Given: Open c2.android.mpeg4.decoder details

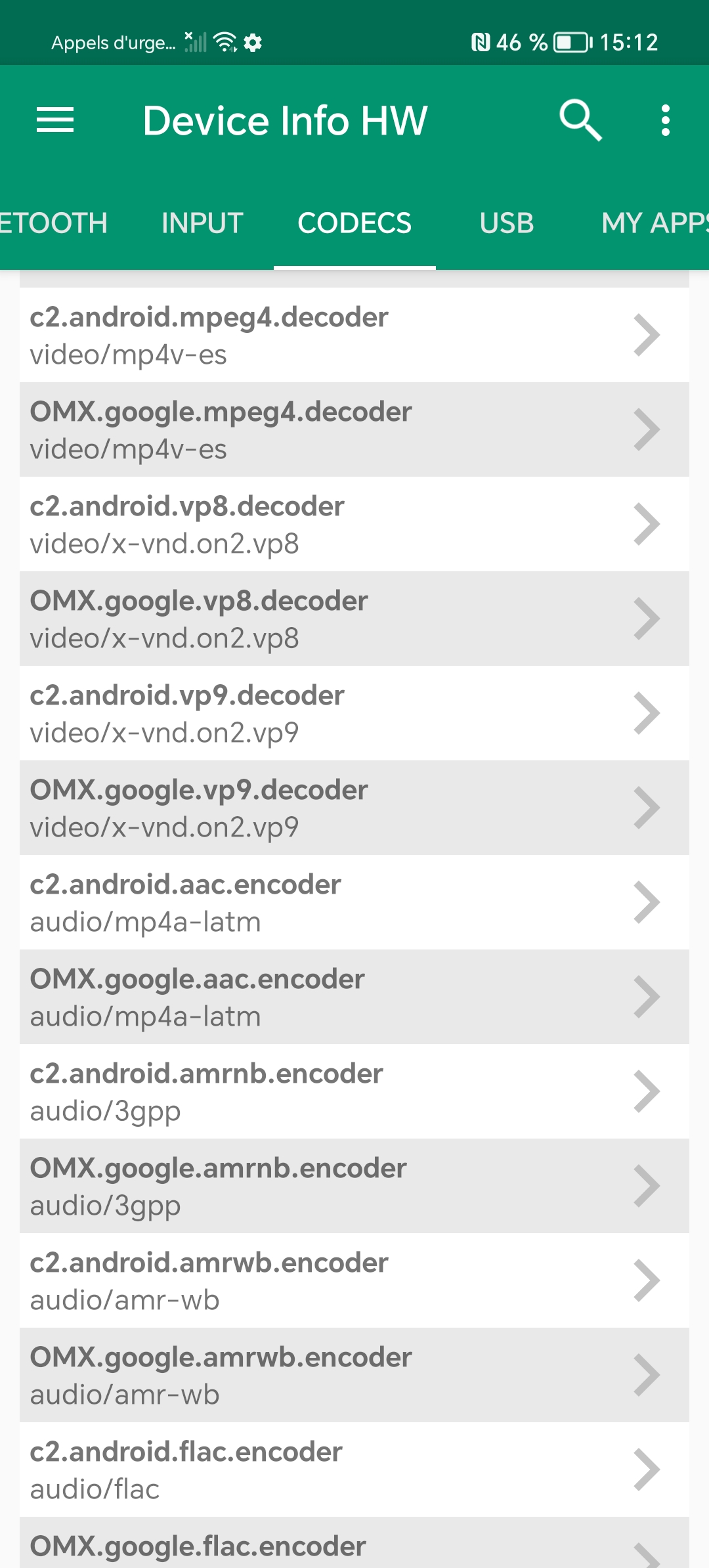Looking at the screenshot, I should point(354,336).
